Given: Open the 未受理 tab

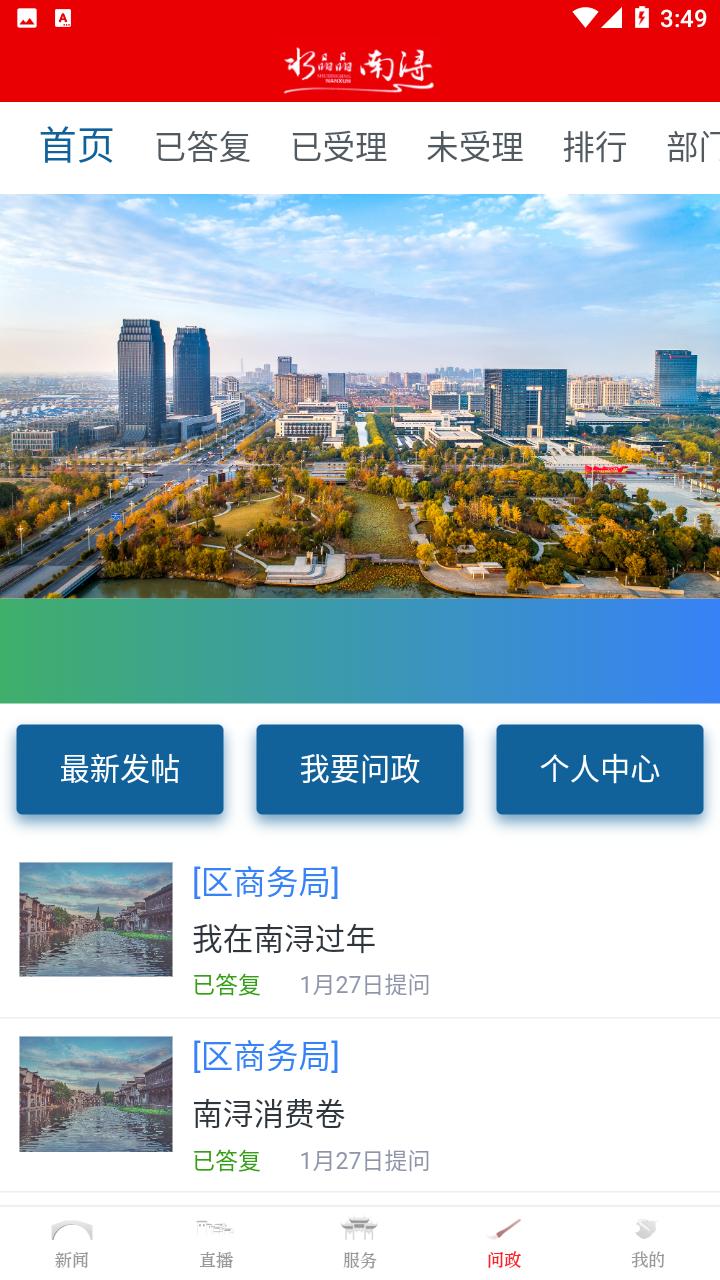Looking at the screenshot, I should tap(475, 147).
